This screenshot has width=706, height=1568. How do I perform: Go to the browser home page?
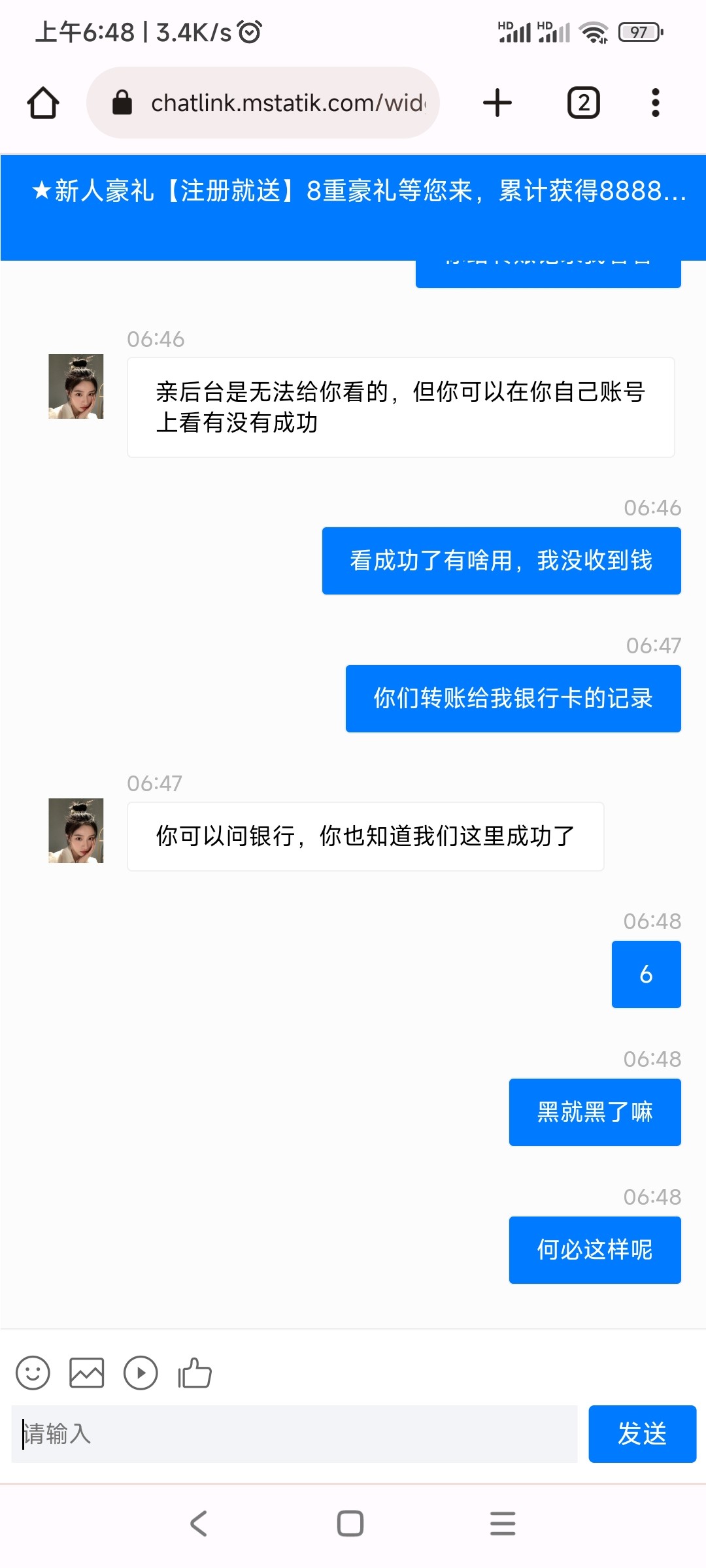[43, 103]
